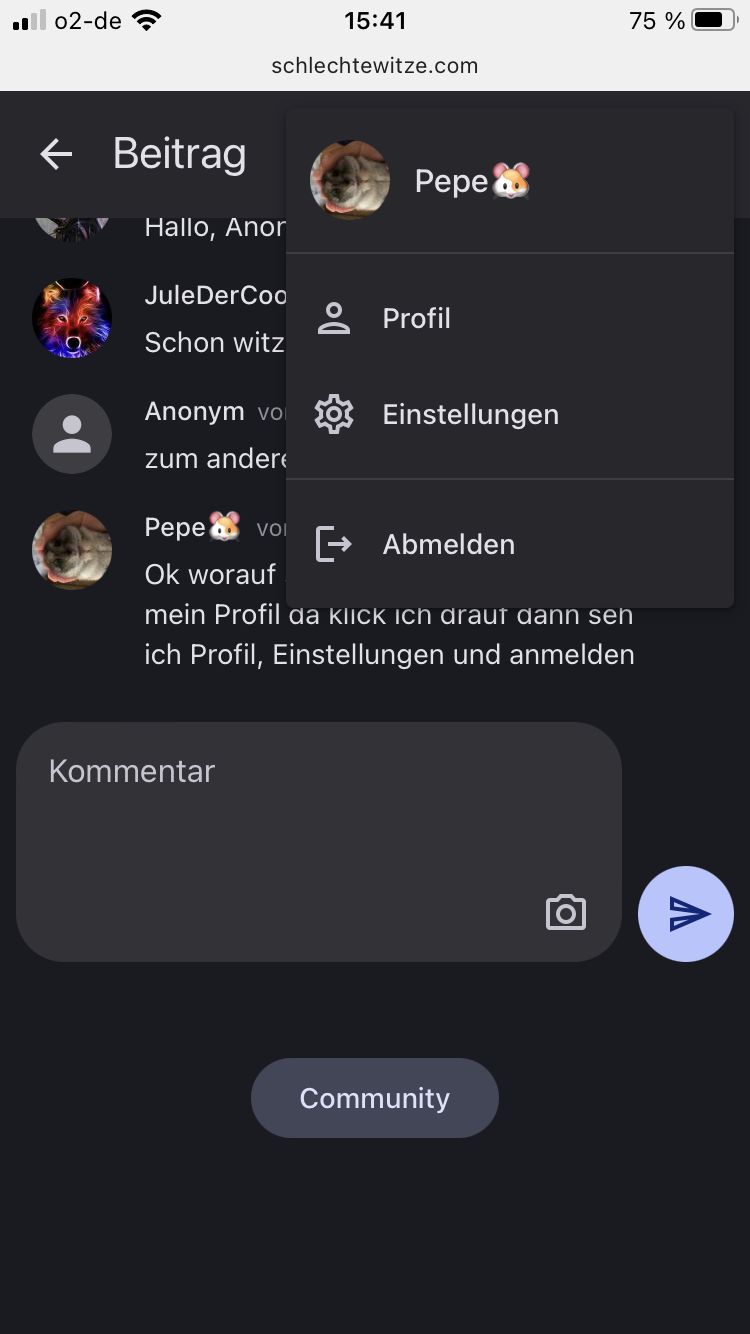Open the Community button

pos(374,1098)
